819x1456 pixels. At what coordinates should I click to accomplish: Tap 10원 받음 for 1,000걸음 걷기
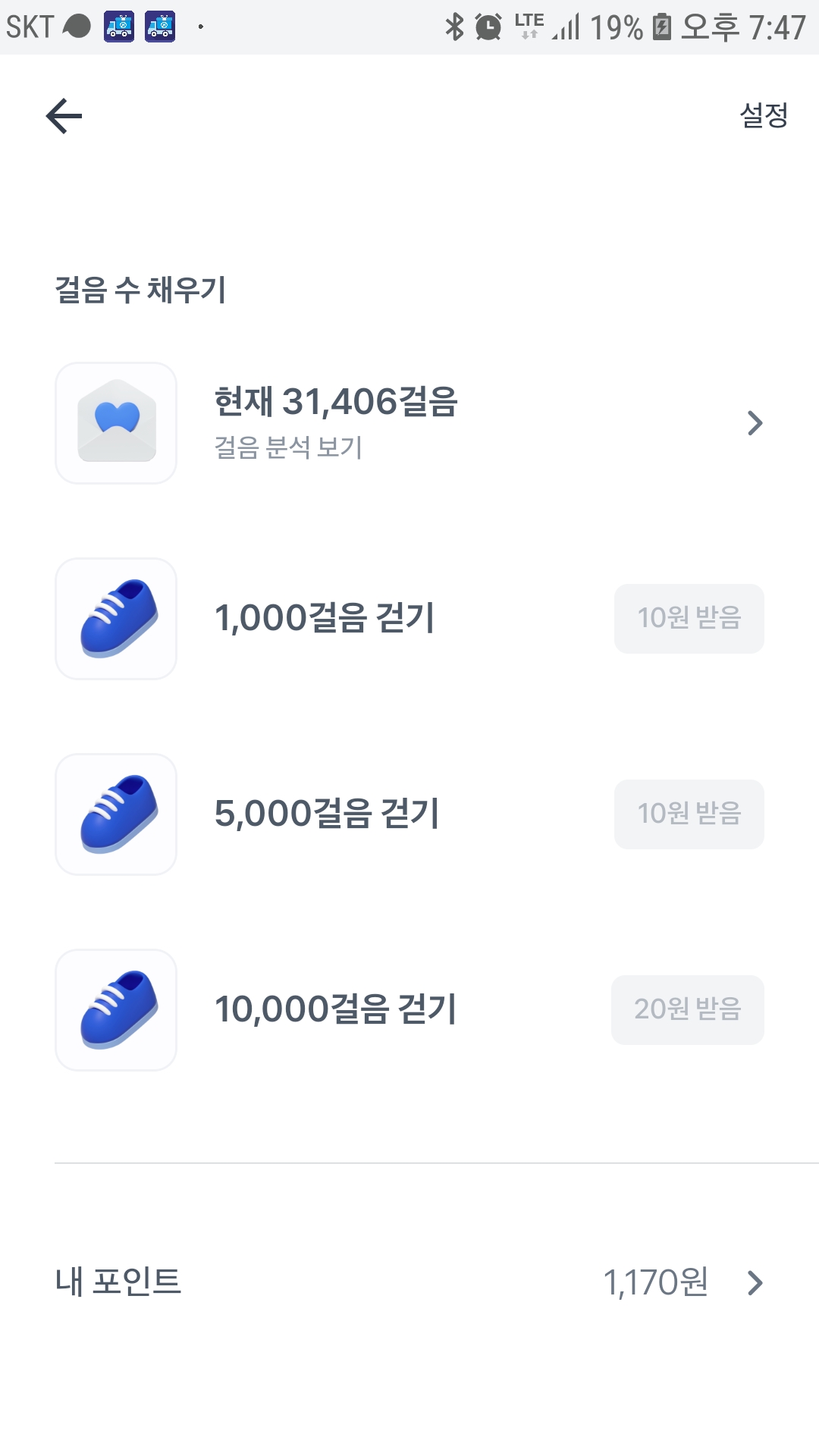coord(689,619)
